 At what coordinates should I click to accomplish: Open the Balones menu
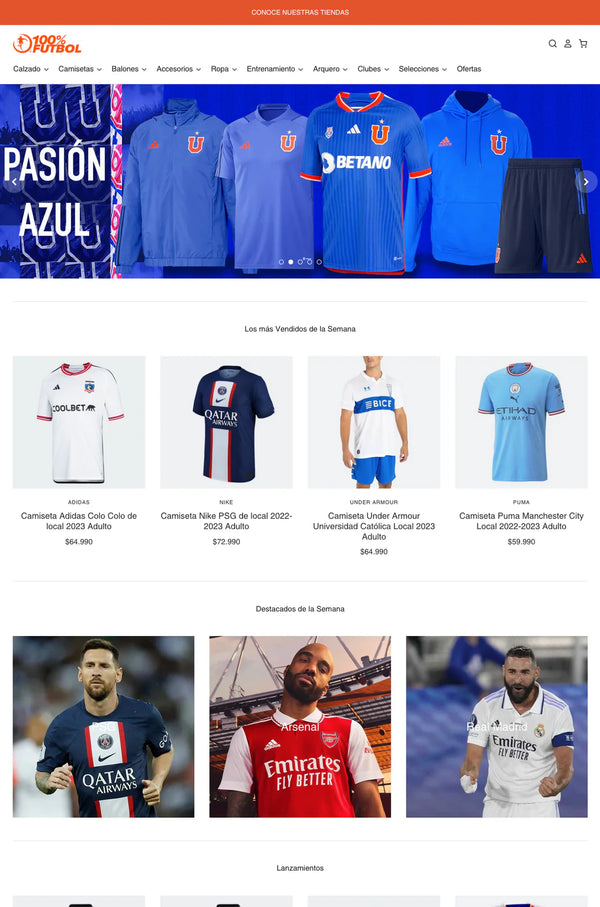click(129, 69)
